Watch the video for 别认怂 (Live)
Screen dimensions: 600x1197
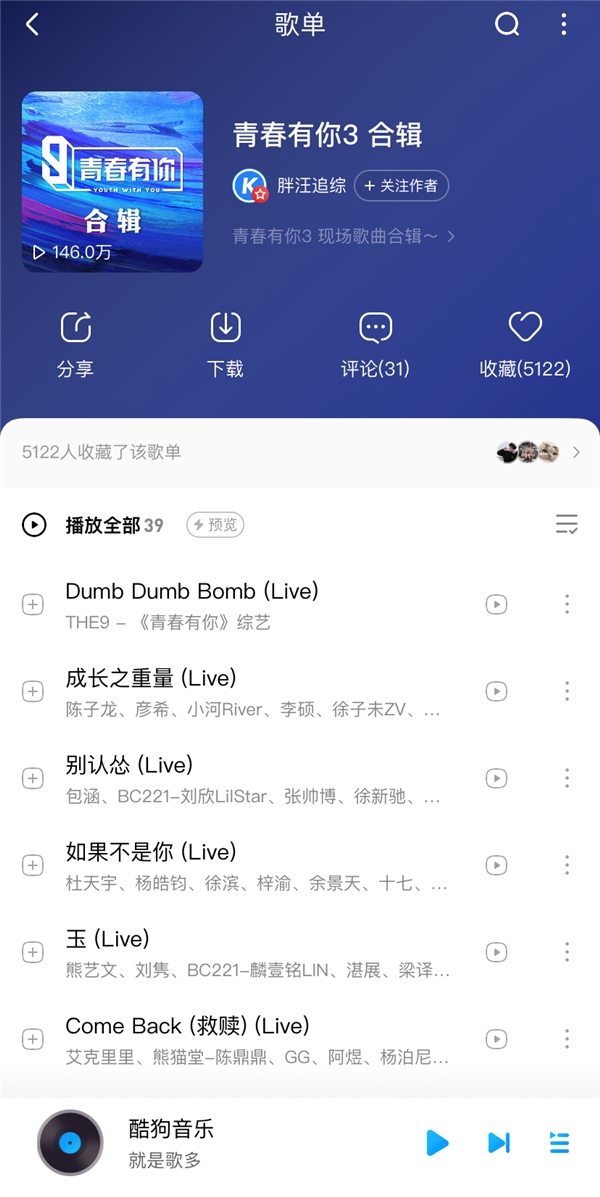pyautogui.click(x=496, y=778)
